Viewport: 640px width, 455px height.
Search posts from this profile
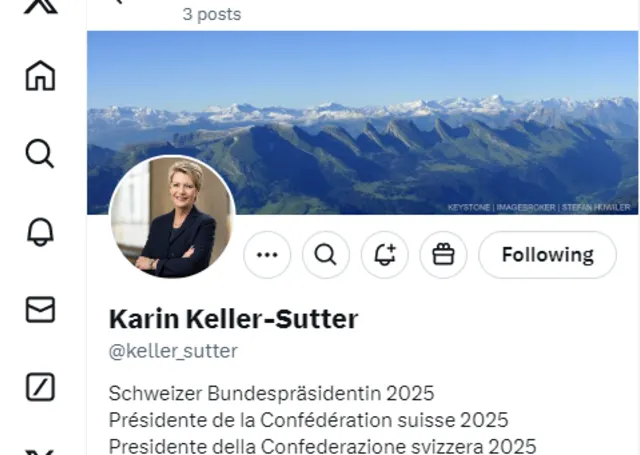coord(326,255)
